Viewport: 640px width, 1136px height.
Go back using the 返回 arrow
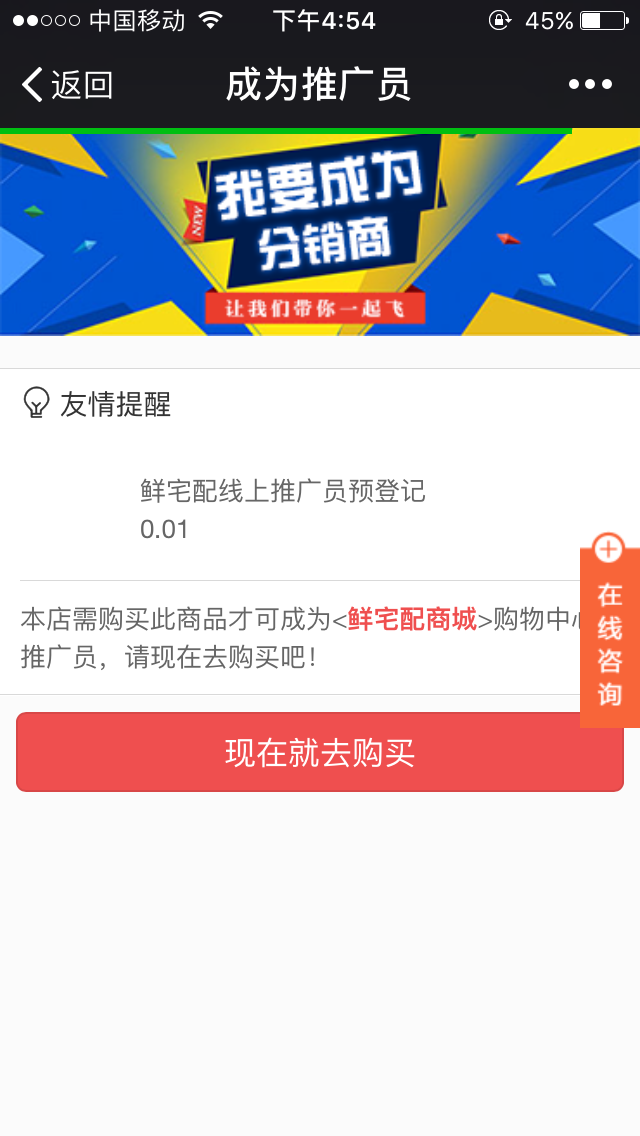tap(66, 85)
